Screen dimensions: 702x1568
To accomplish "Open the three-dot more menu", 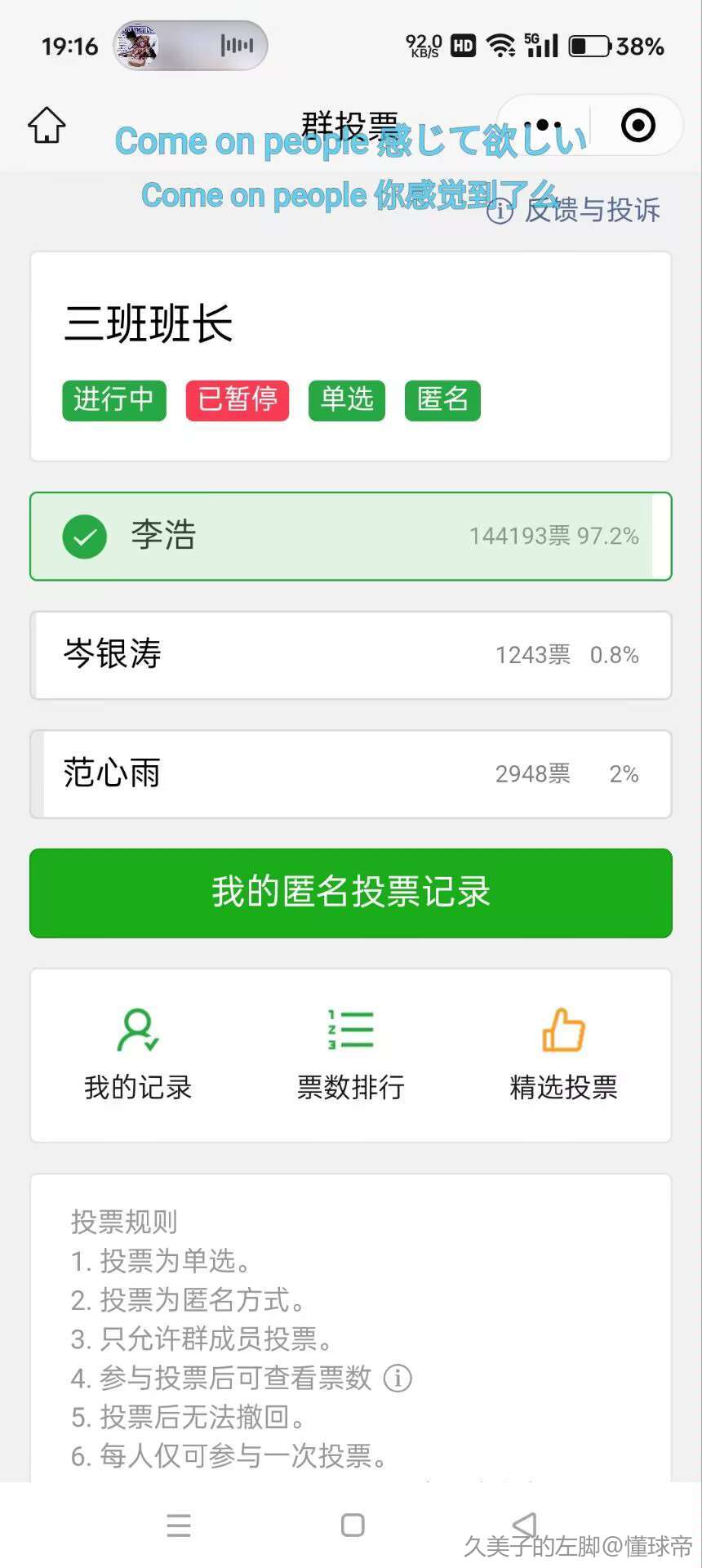I will coord(542,126).
